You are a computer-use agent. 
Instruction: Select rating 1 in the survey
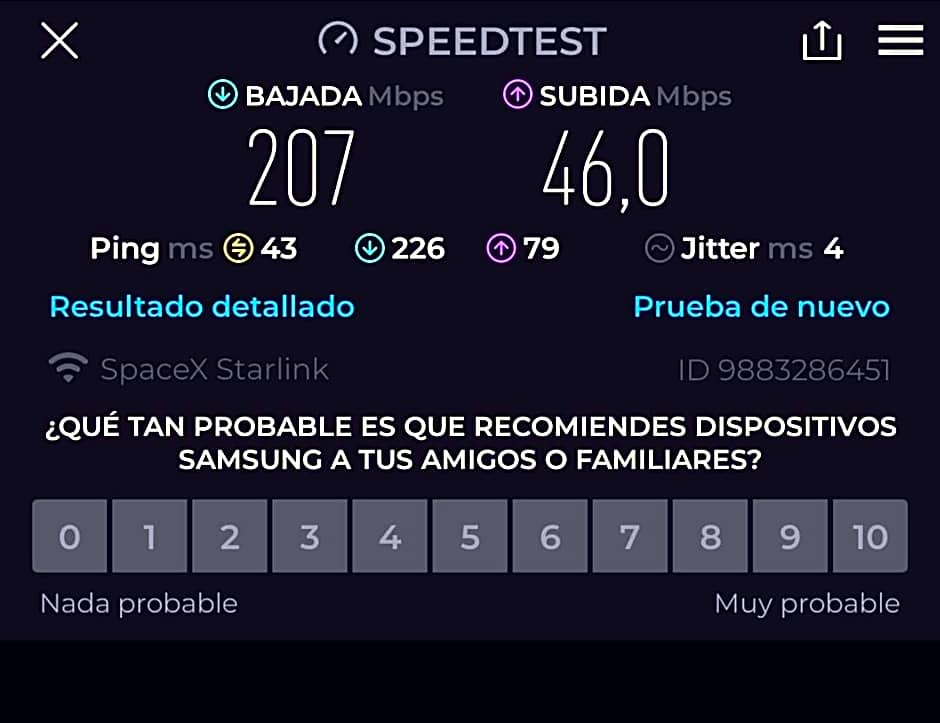pos(149,537)
